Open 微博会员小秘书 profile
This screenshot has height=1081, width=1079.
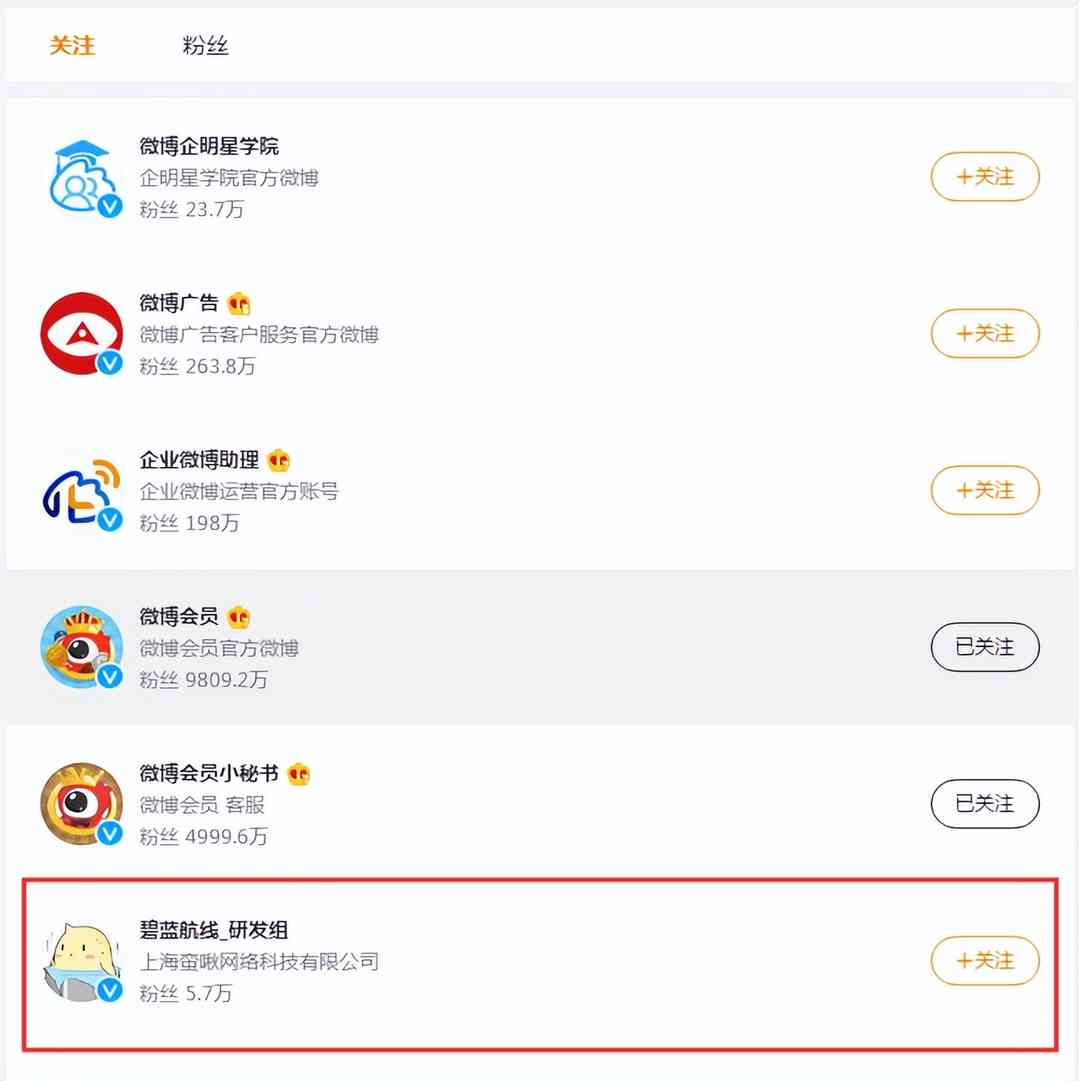pos(209,774)
